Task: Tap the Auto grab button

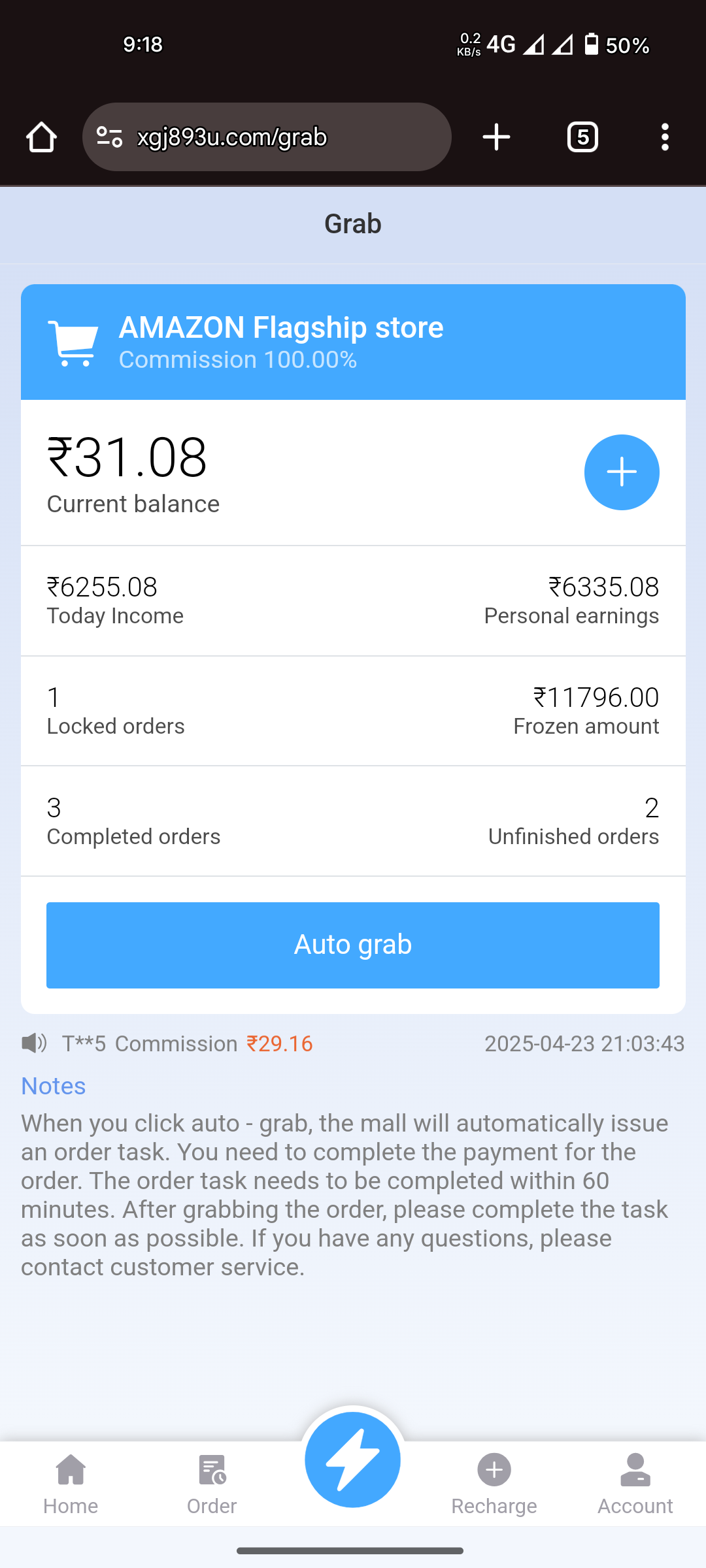Action: click(353, 945)
